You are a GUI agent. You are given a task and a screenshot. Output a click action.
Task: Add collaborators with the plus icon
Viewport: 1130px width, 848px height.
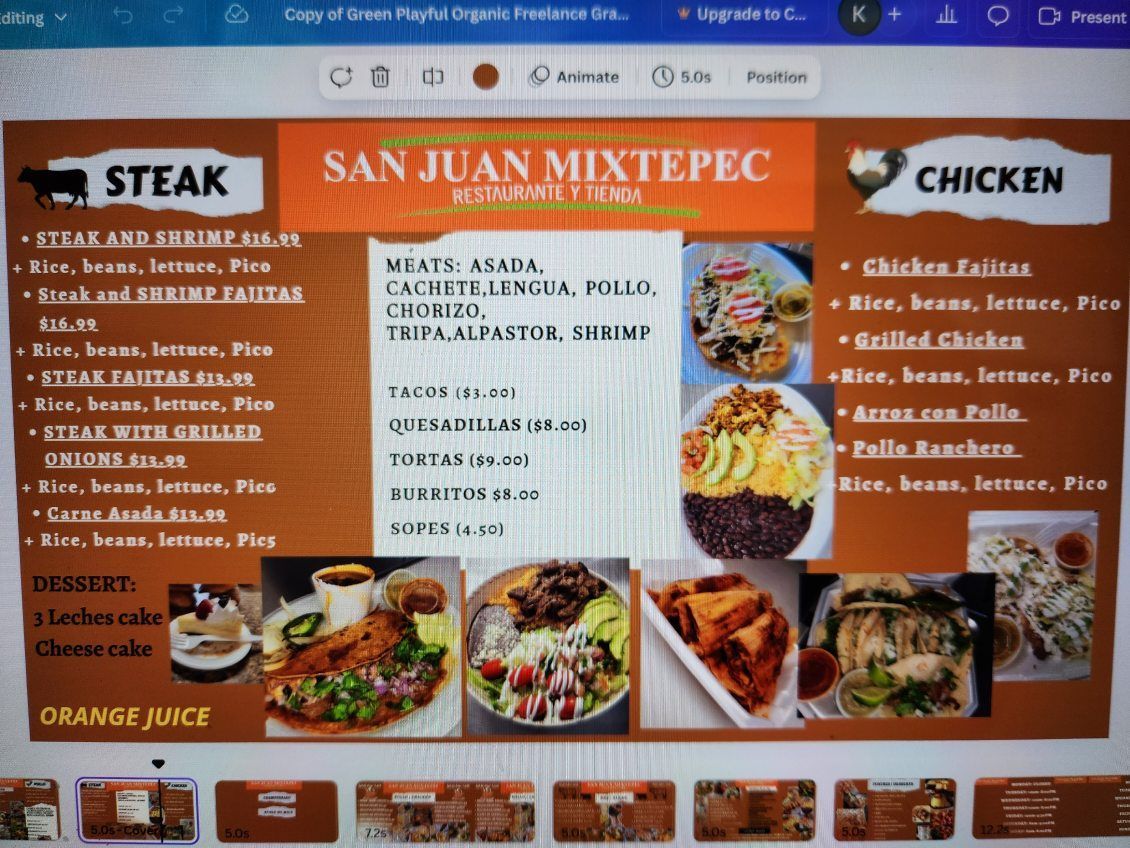click(894, 15)
